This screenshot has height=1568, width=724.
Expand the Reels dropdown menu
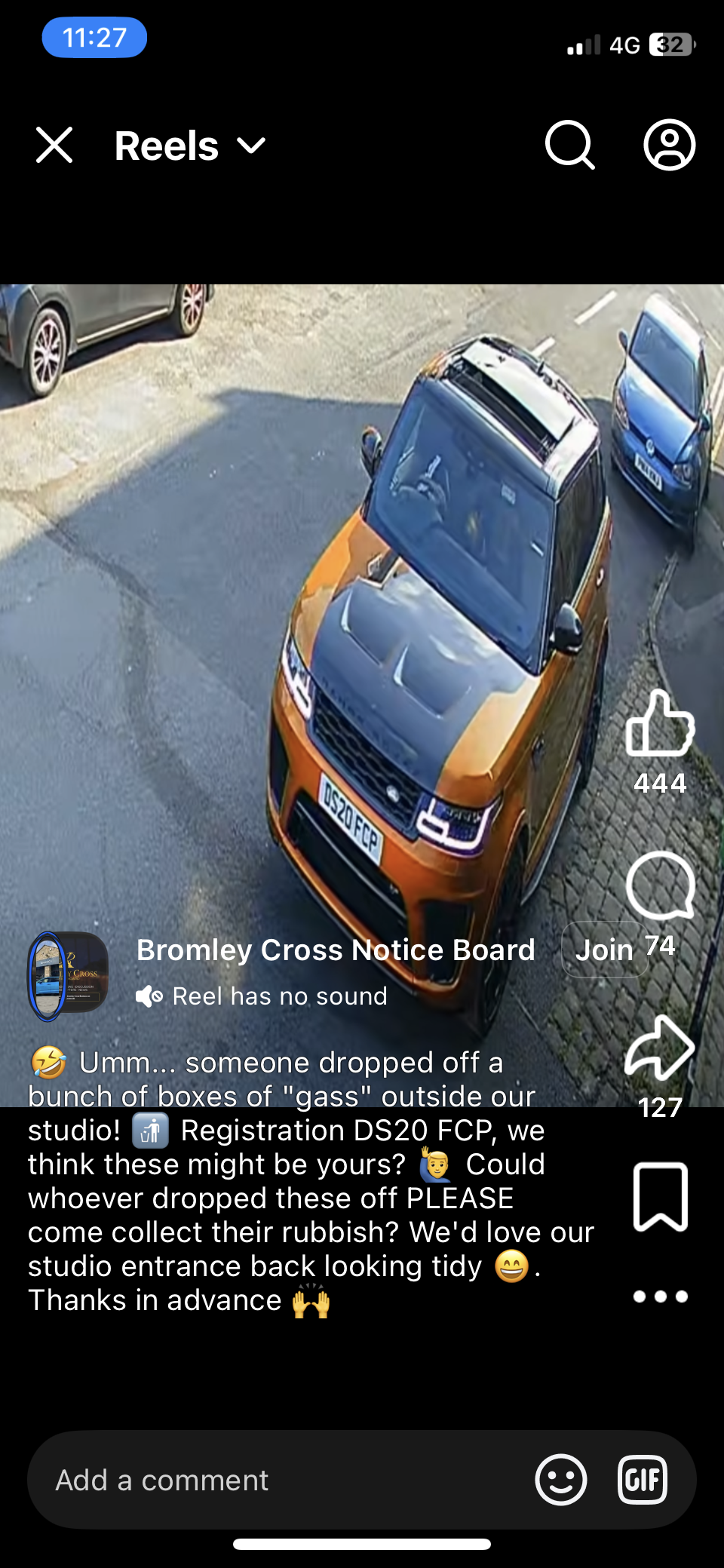[251, 146]
